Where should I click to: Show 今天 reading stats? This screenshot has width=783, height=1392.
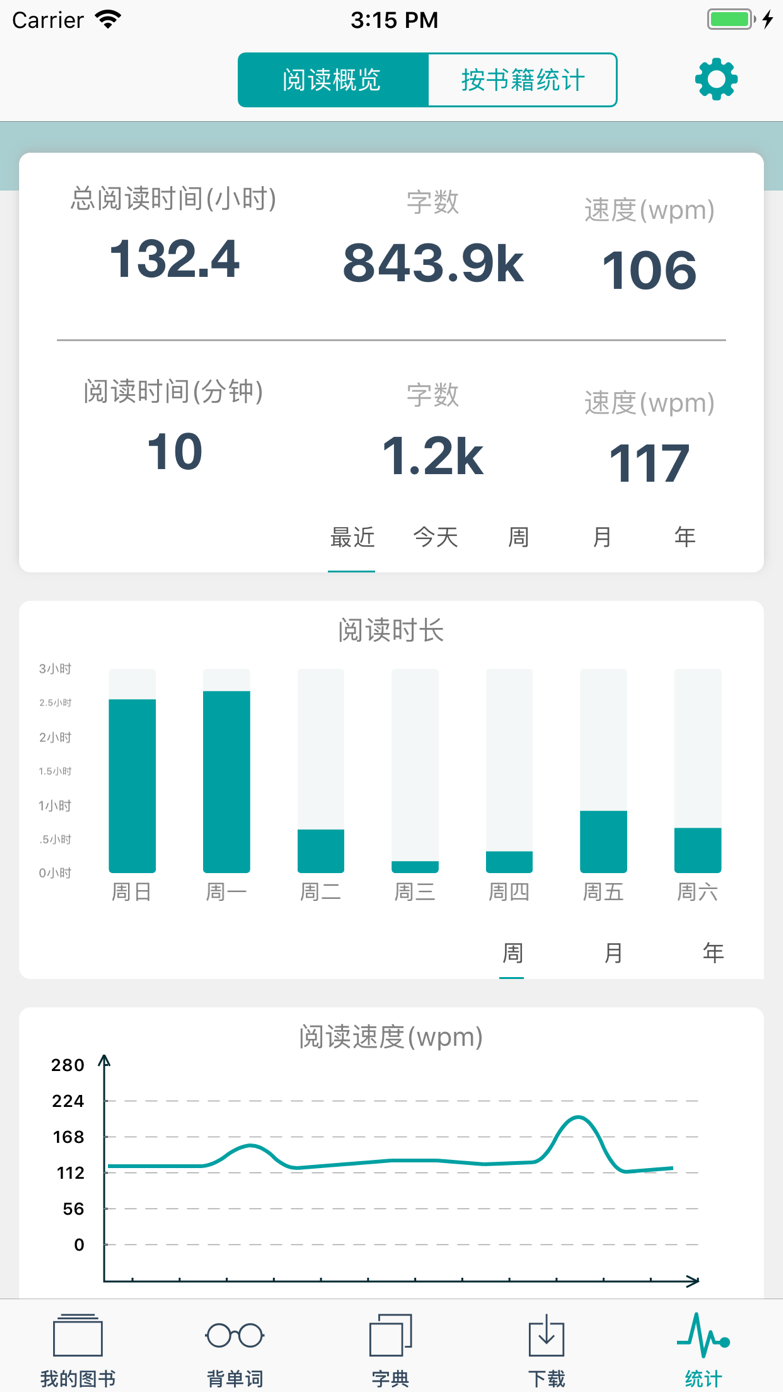coord(436,538)
